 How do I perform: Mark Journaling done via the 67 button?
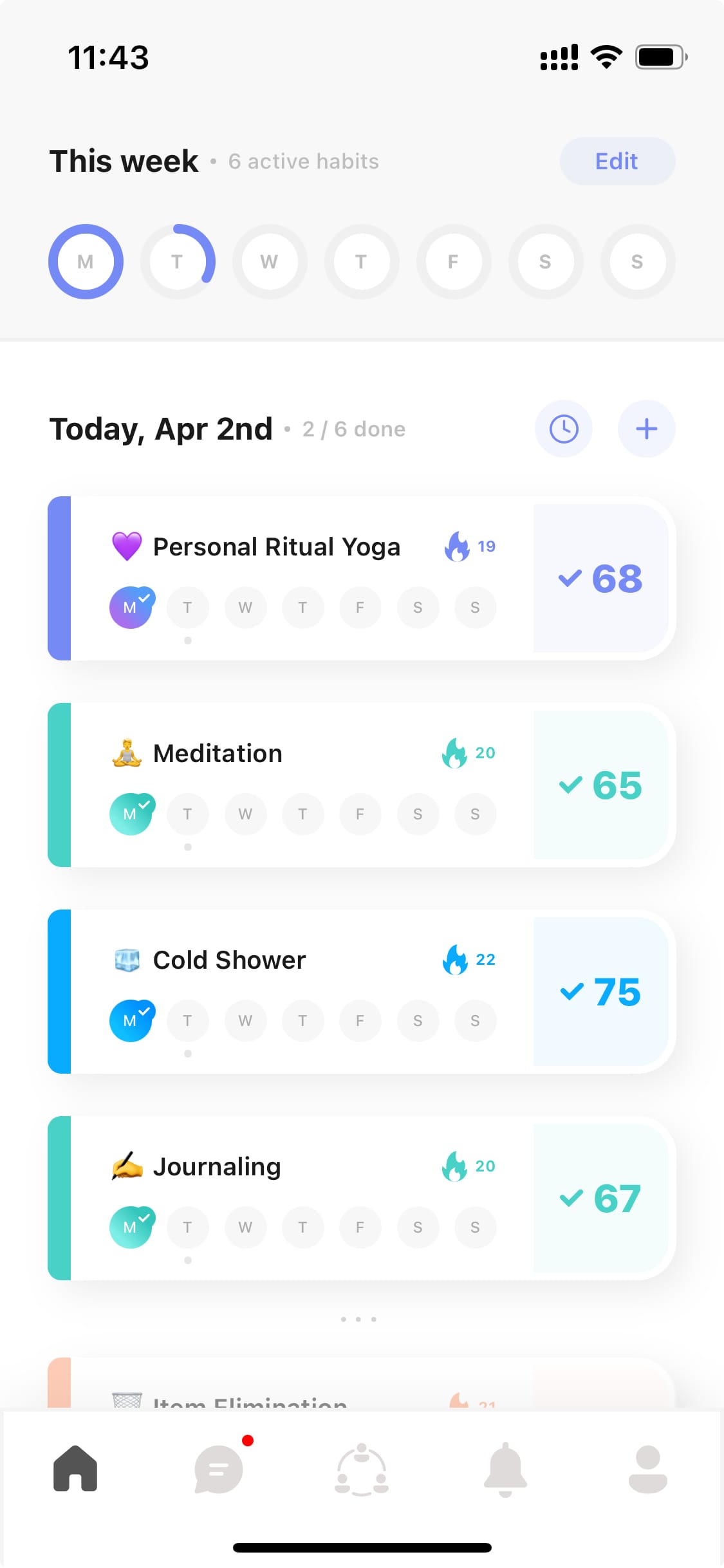pos(600,1198)
